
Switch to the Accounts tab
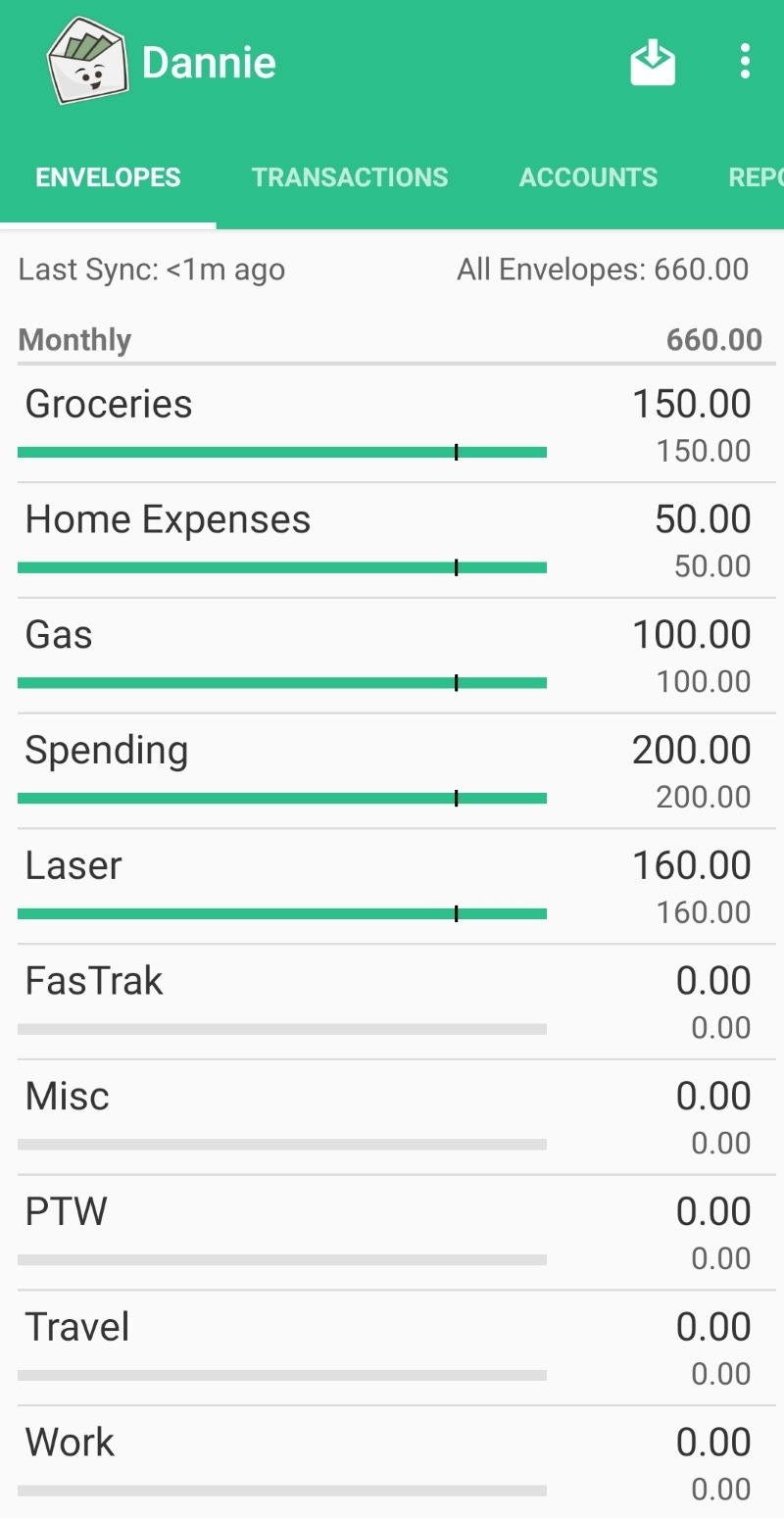click(x=588, y=177)
